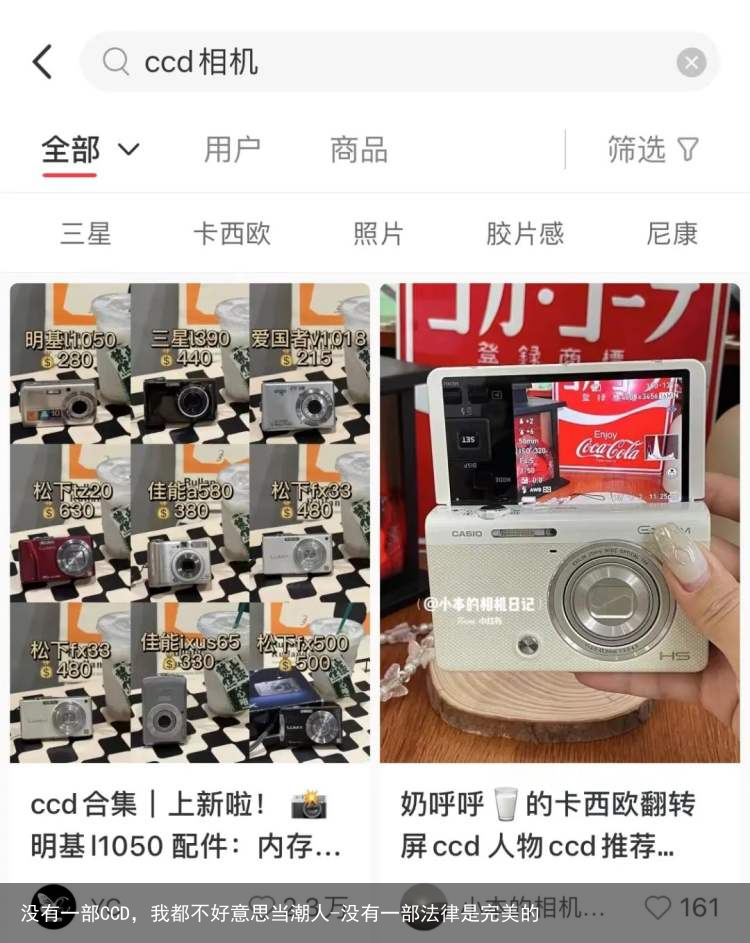Viewport: 750px width, 943px height.
Task: Tap the back arrow to leave search
Action: (x=41, y=61)
